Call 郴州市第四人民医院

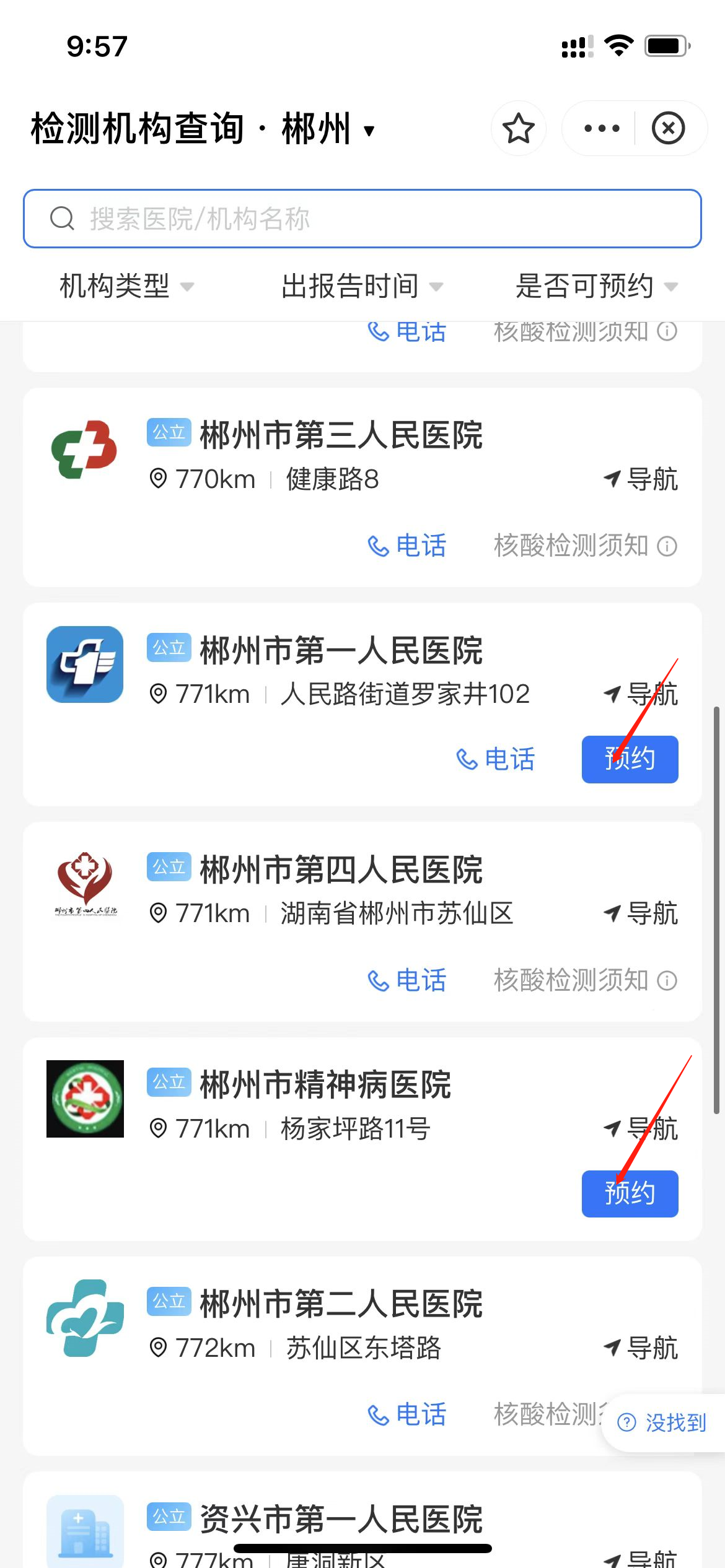tap(407, 980)
